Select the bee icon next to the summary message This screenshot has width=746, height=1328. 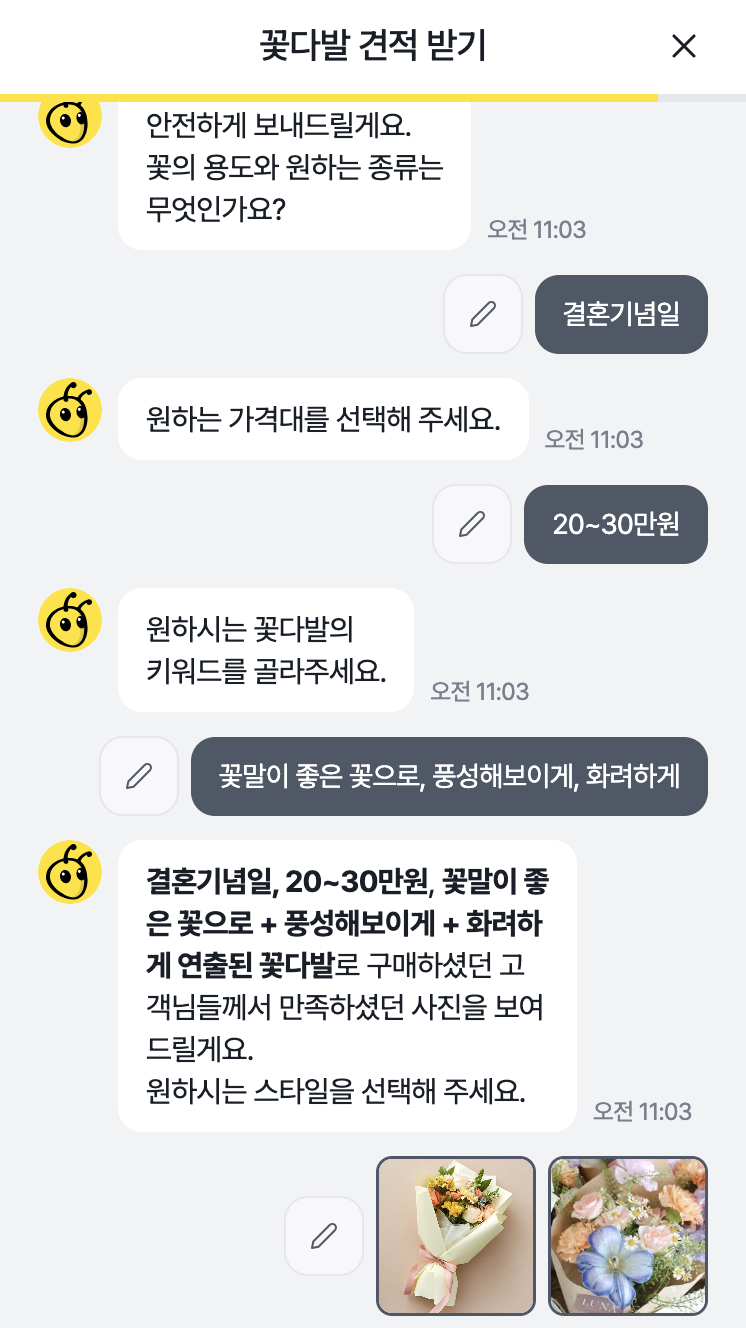tap(70, 872)
